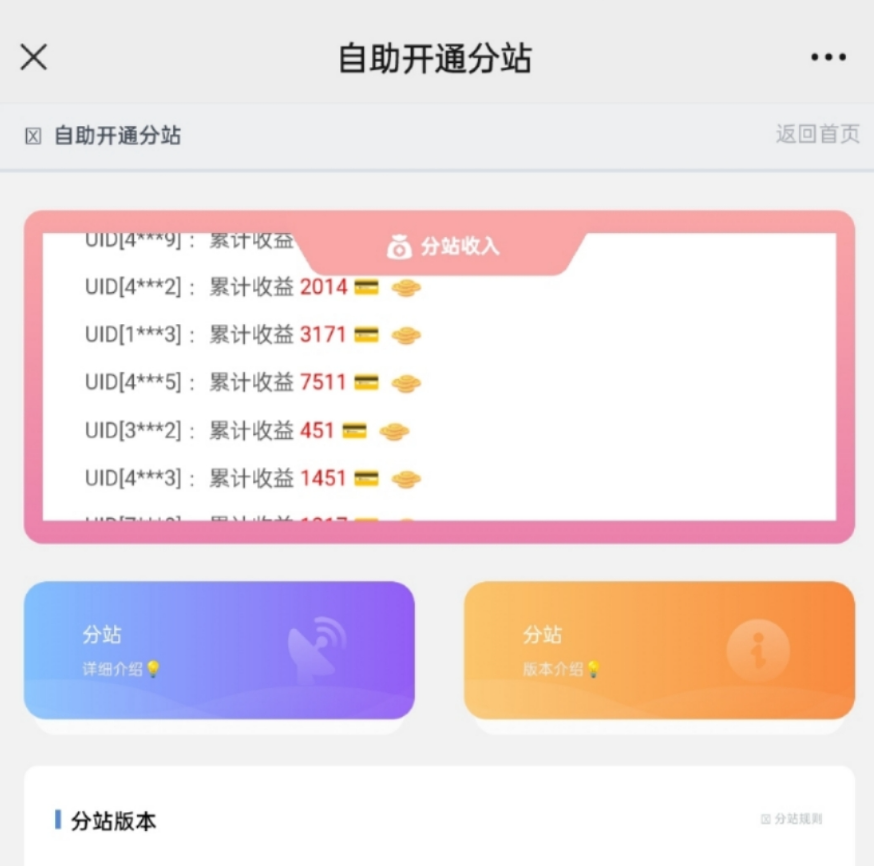This screenshot has height=866, width=874.
Task: Open the 分站 版本介绍 card
Action: 659,650
